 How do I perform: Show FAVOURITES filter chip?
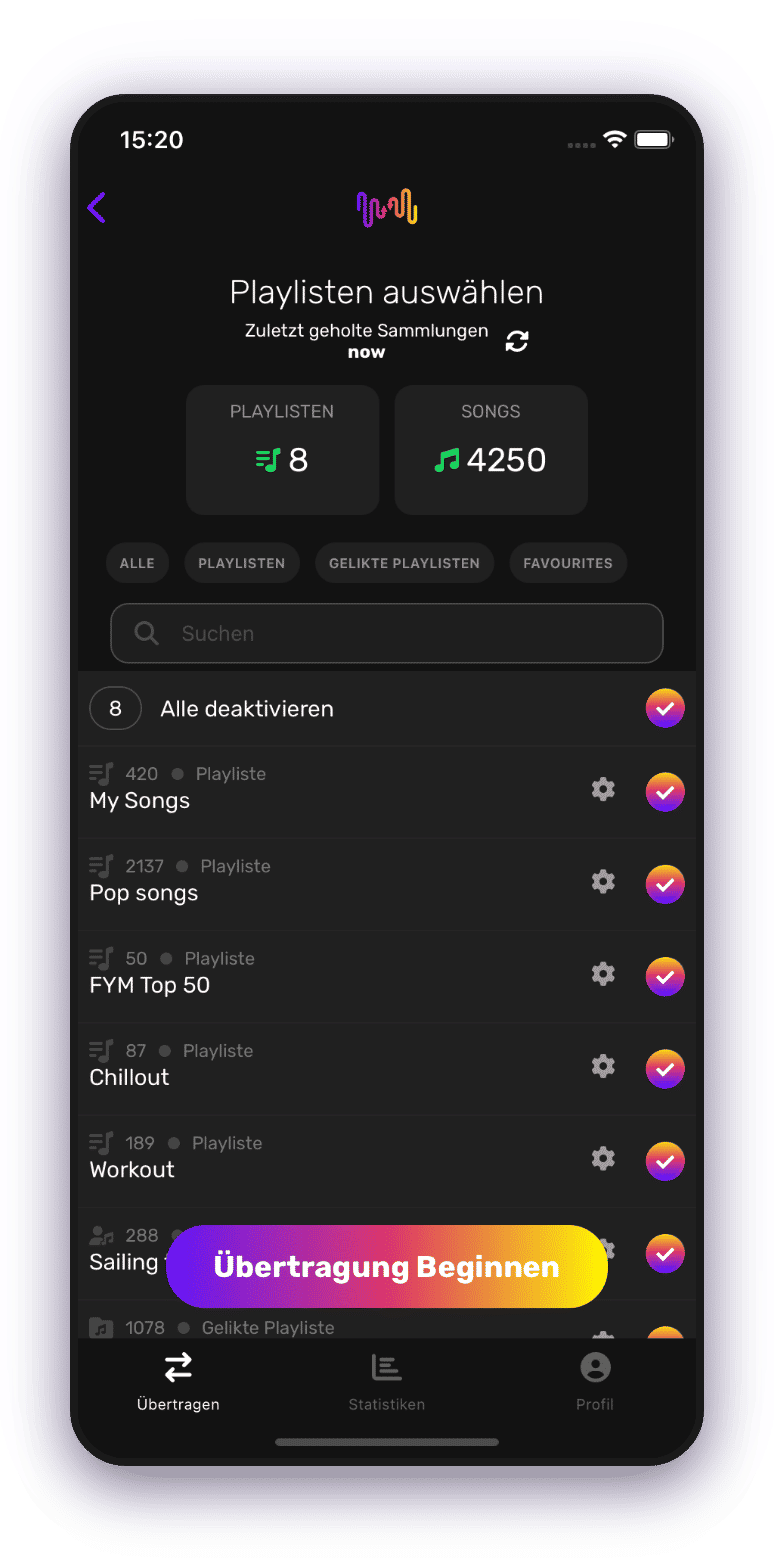568,563
